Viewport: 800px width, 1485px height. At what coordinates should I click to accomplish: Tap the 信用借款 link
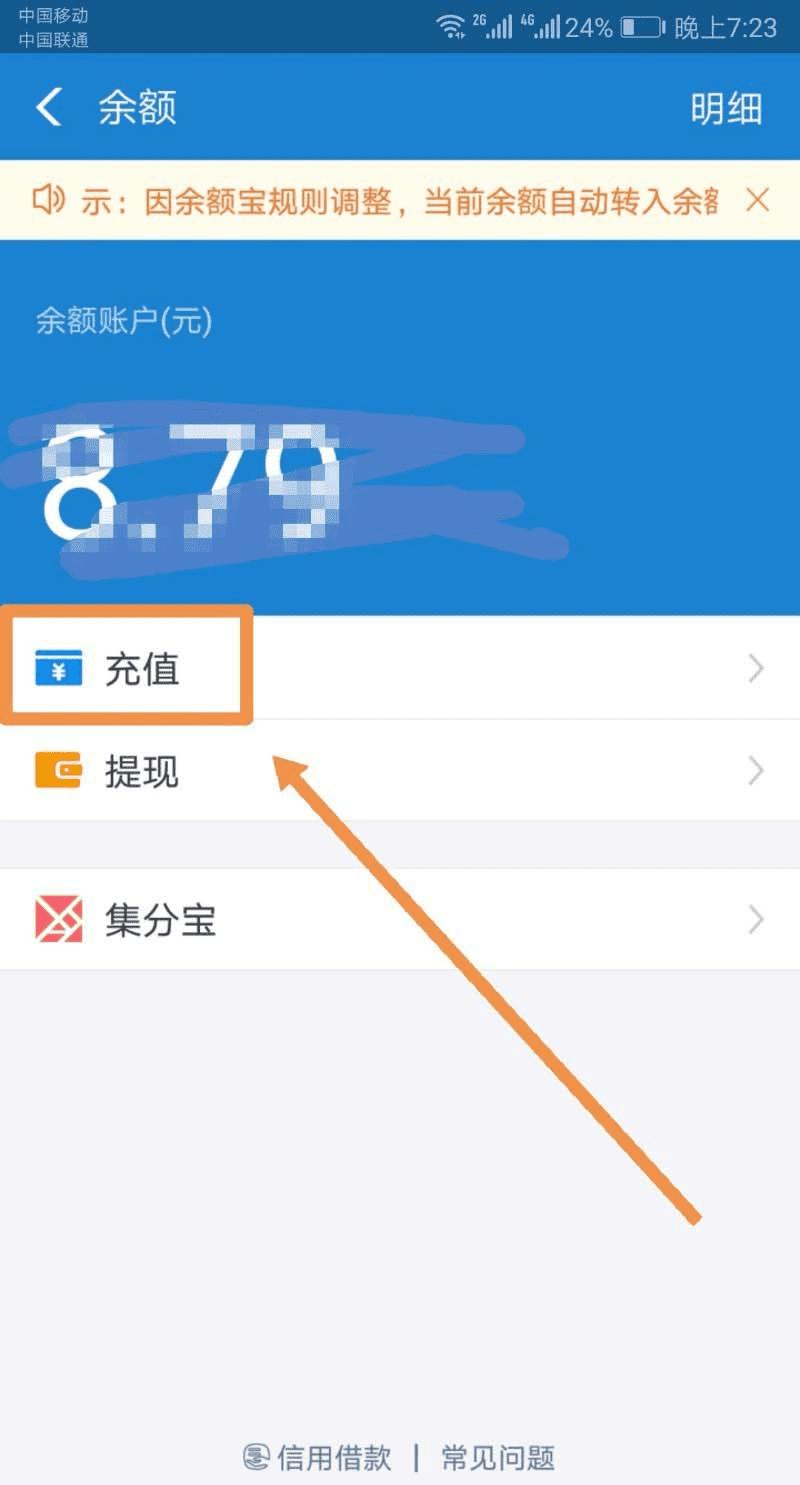318,1457
